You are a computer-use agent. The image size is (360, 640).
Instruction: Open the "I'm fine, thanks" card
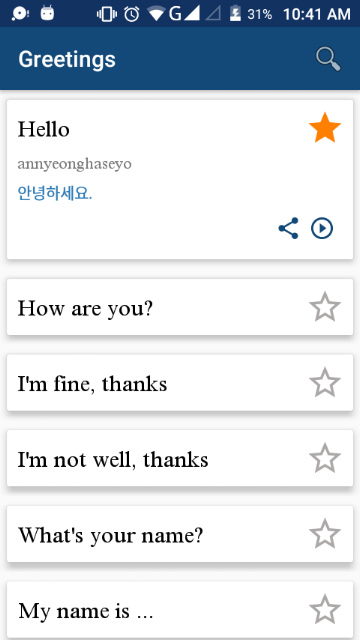coord(180,382)
